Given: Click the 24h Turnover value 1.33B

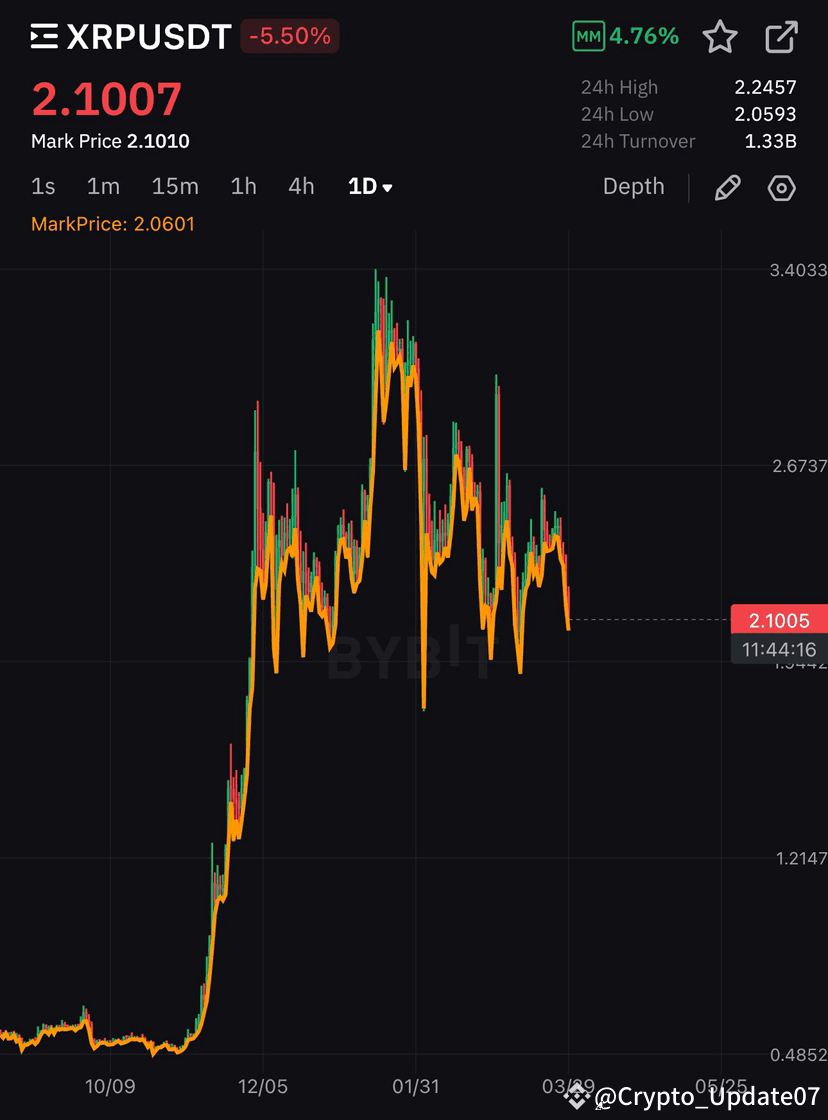Looking at the screenshot, I should pyautogui.click(x=771, y=141).
